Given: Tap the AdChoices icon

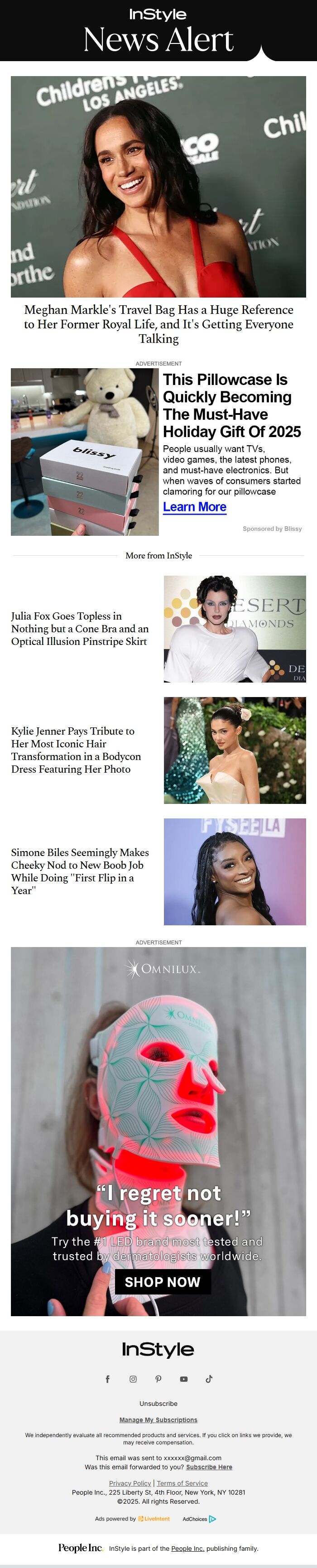Looking at the screenshot, I should [x=212, y=1519].
